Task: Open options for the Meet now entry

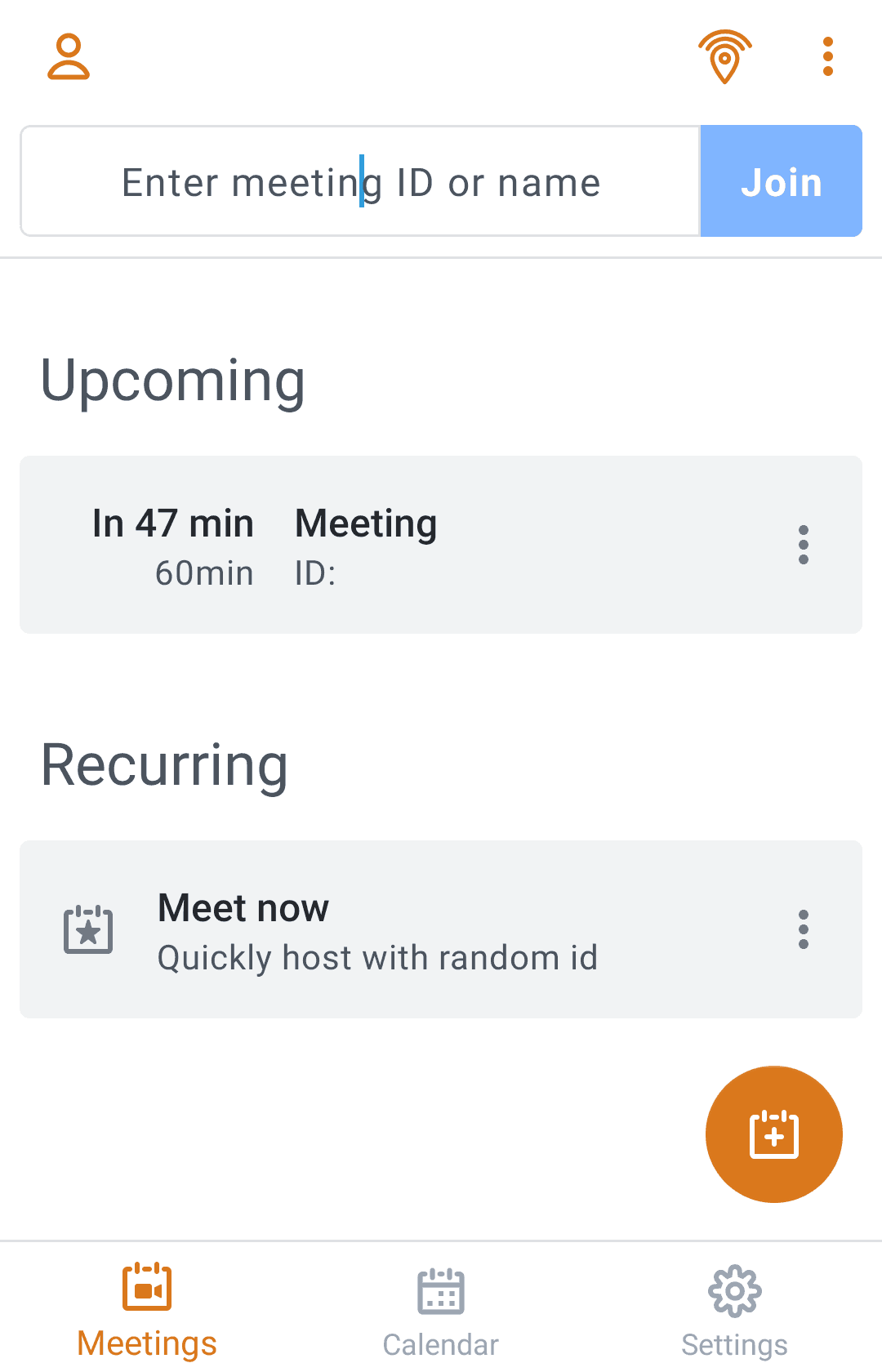Action: [x=804, y=929]
